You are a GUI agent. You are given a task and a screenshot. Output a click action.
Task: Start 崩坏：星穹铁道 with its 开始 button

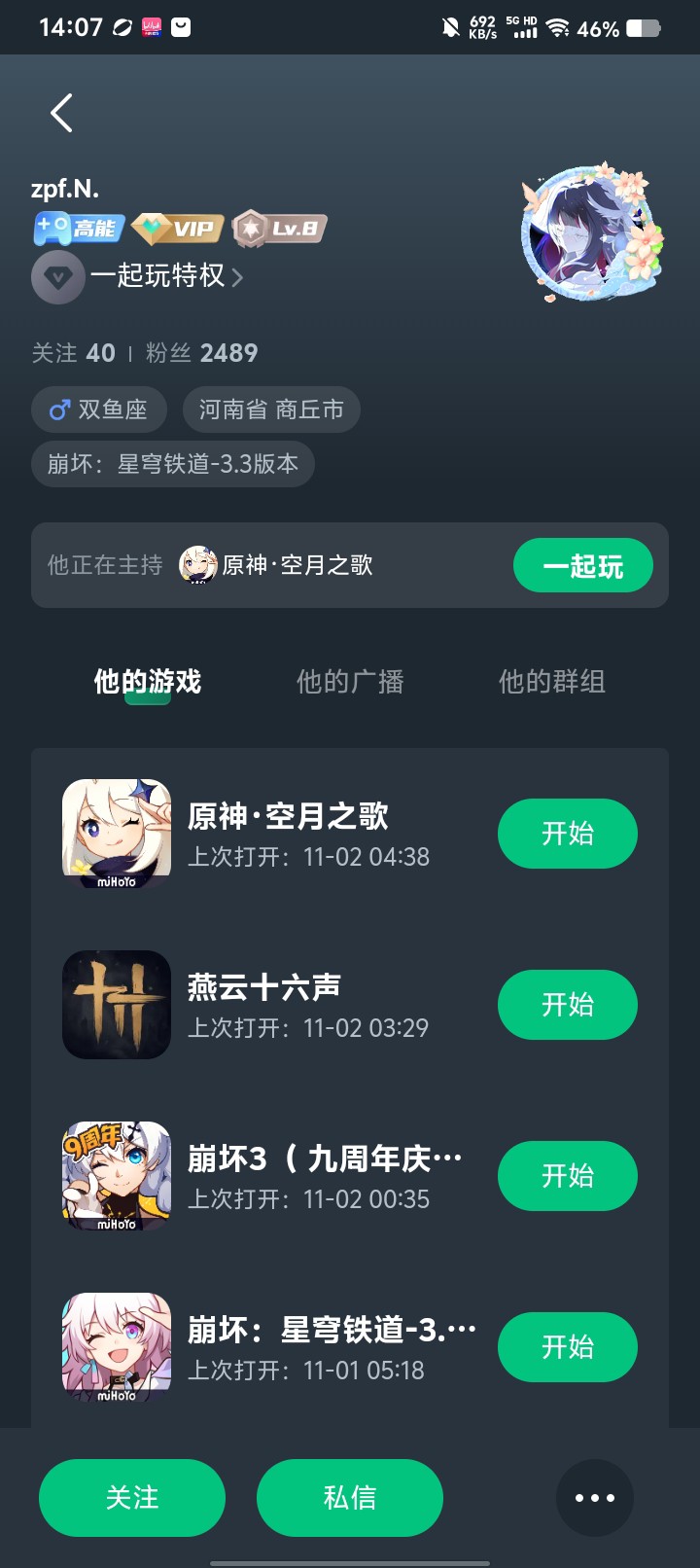pos(567,1347)
